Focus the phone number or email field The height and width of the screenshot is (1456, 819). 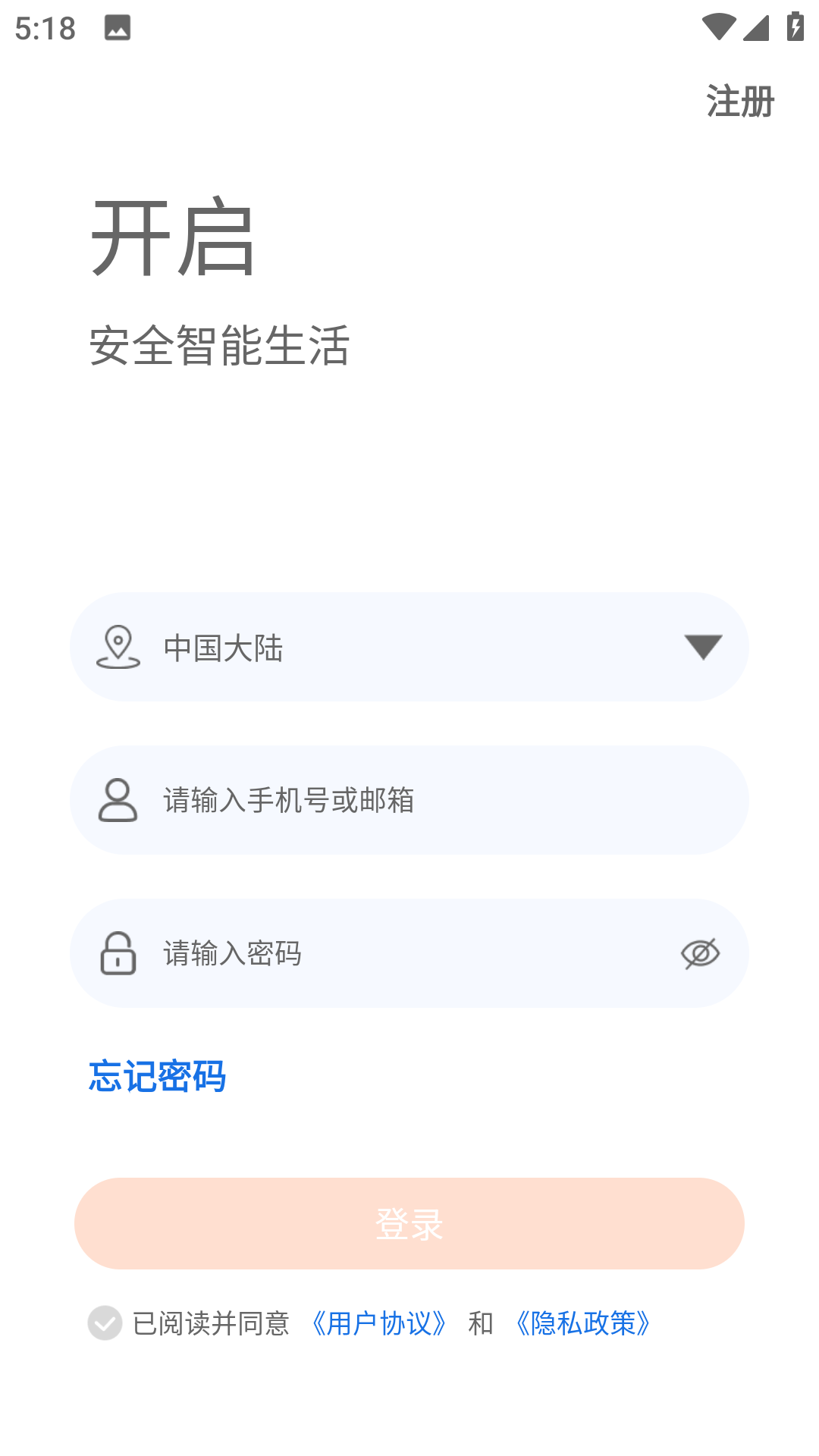(x=425, y=800)
